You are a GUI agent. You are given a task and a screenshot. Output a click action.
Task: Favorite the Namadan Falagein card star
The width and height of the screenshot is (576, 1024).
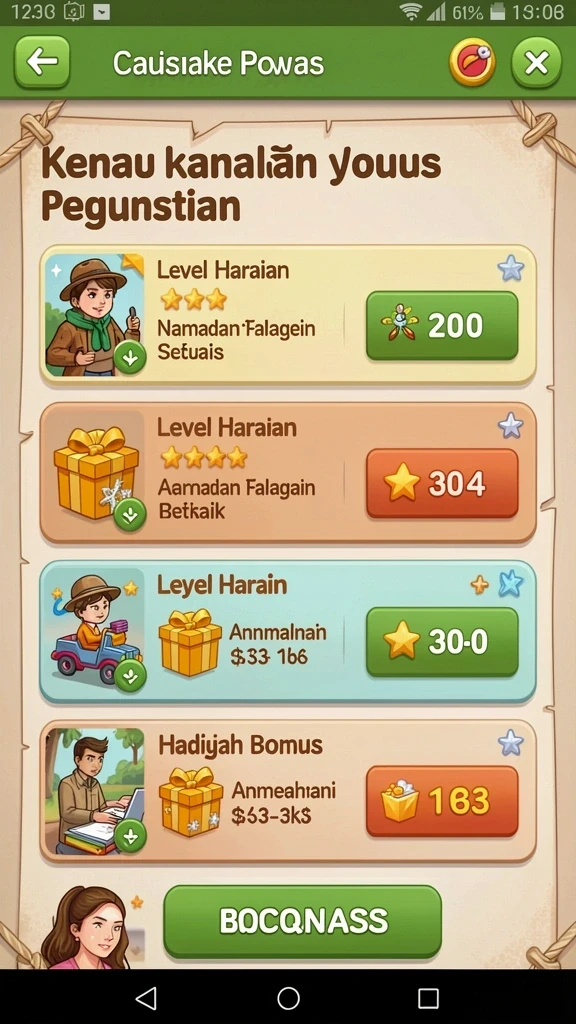pyautogui.click(x=511, y=268)
